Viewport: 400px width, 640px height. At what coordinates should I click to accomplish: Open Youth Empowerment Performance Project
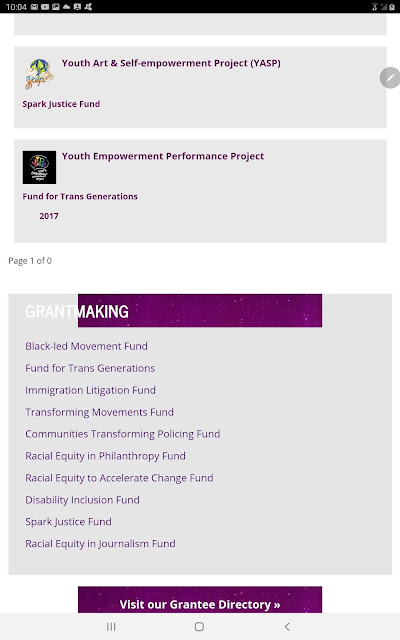[x=163, y=156]
